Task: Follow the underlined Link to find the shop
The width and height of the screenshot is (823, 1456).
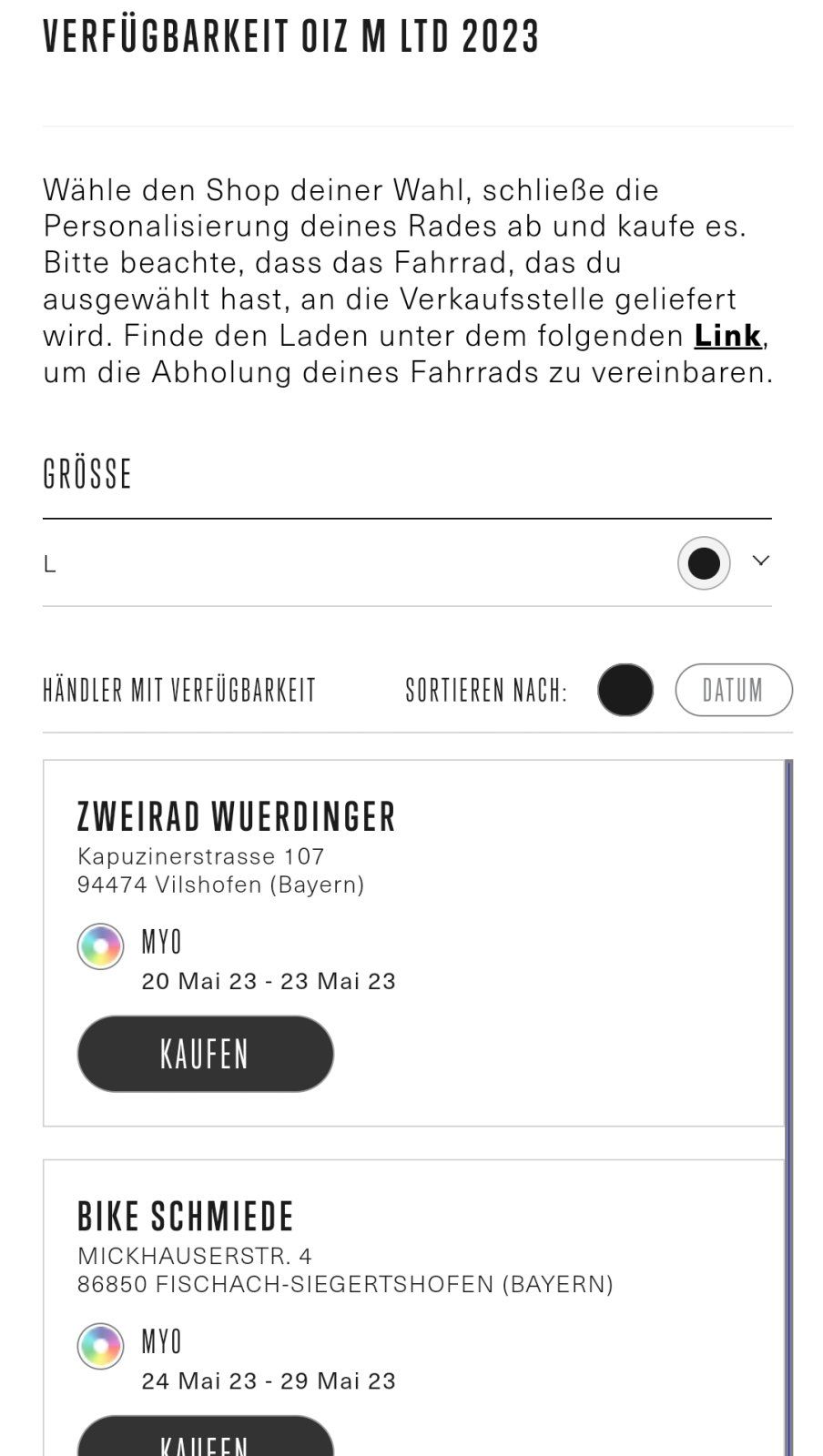Action: pos(726,336)
